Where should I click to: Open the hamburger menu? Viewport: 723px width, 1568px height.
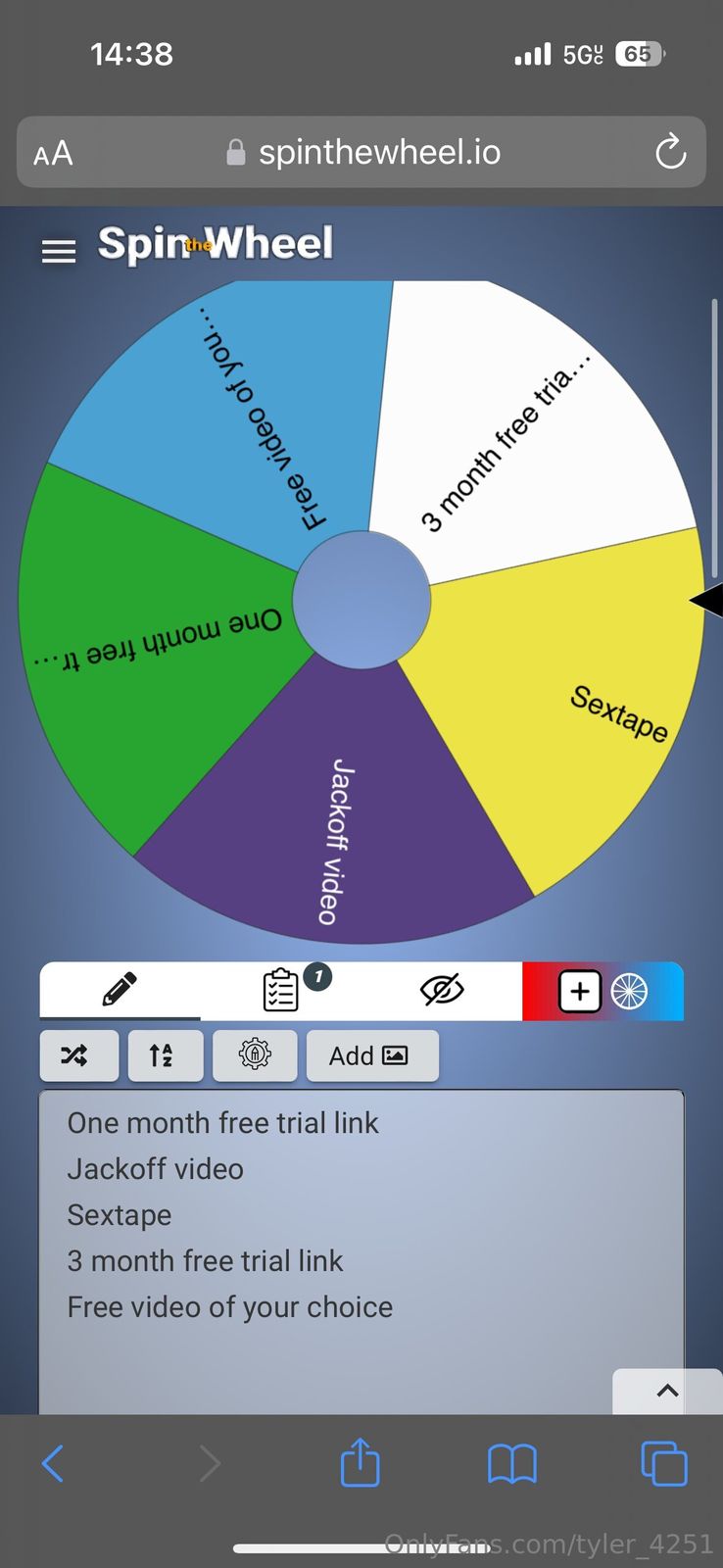click(x=59, y=252)
